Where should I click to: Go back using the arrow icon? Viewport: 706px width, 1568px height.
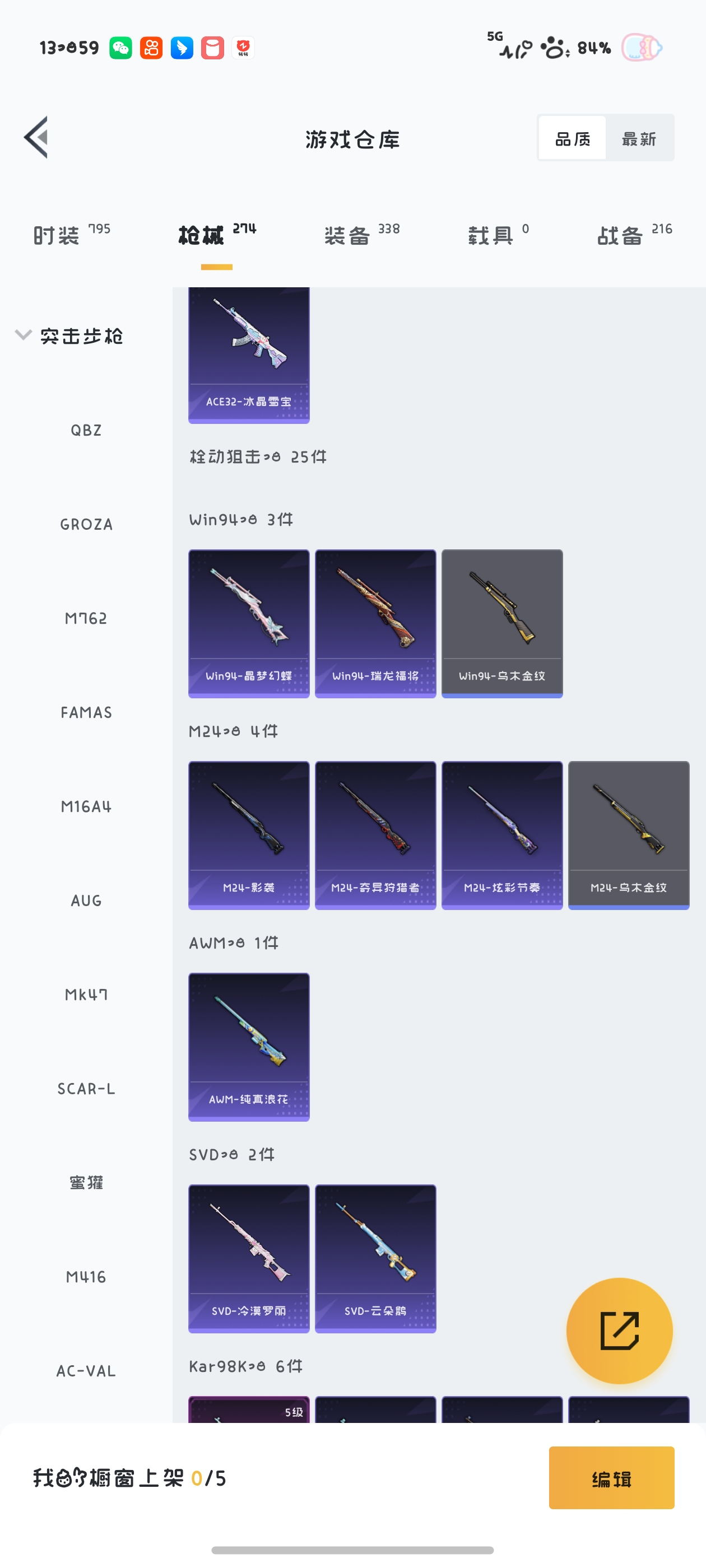click(36, 138)
